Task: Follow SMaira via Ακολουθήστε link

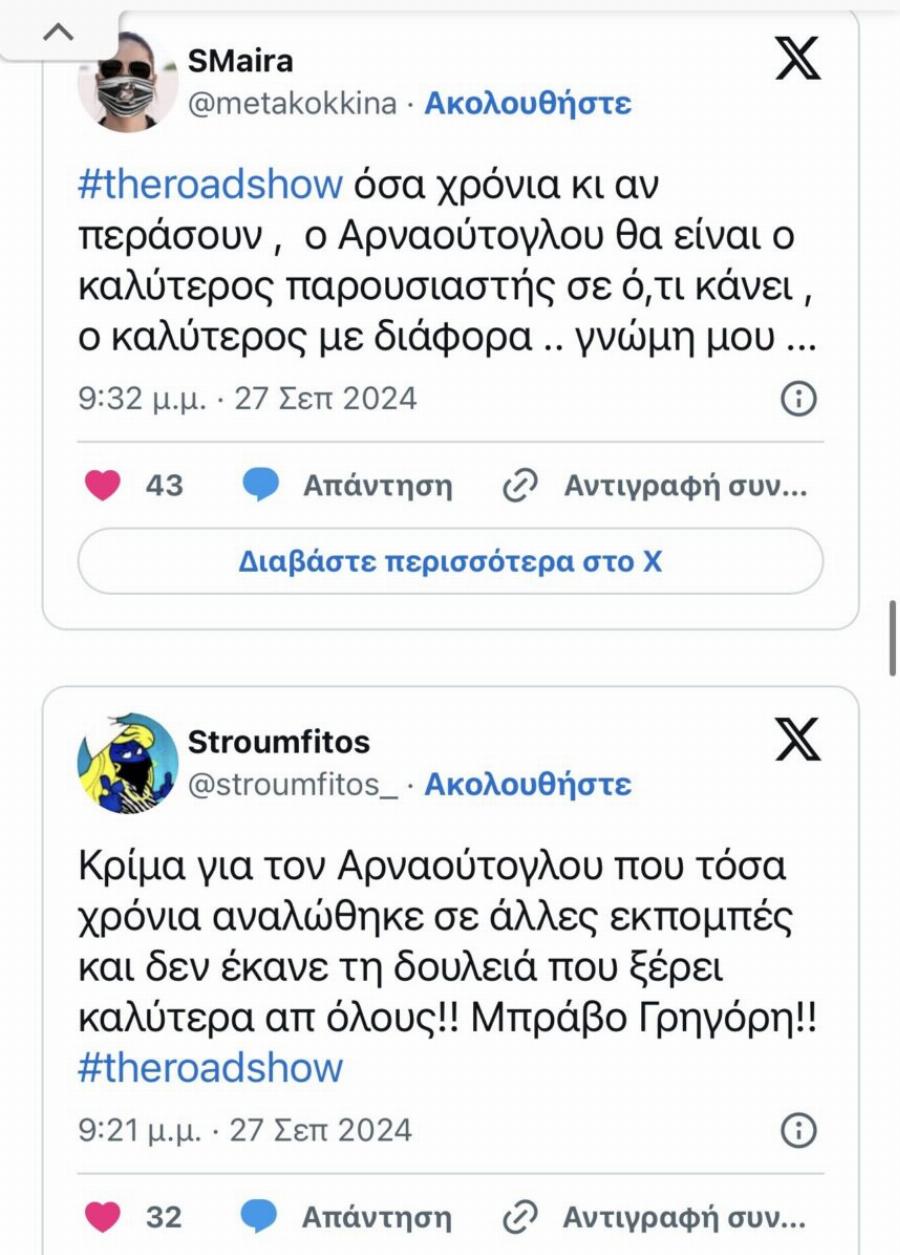Action: [x=528, y=103]
